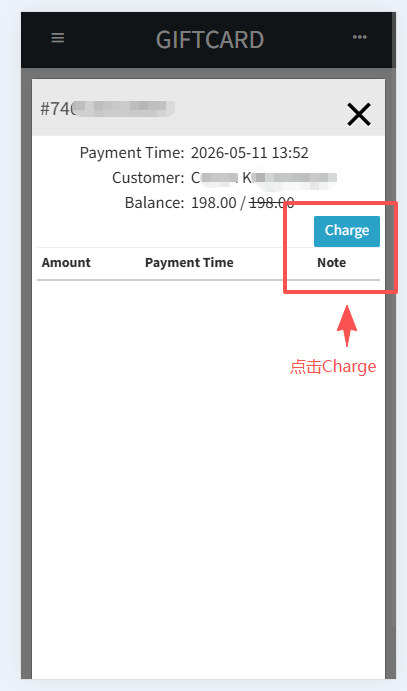
Task: Tap the blue Charge button
Action: tap(347, 231)
